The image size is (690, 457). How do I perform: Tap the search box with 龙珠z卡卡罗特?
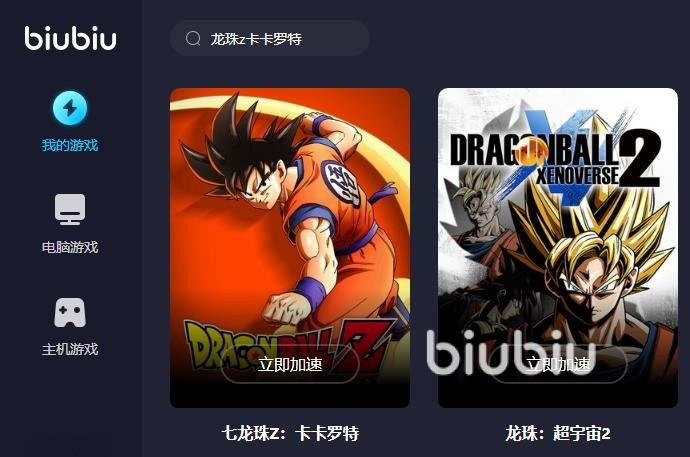click(270, 39)
